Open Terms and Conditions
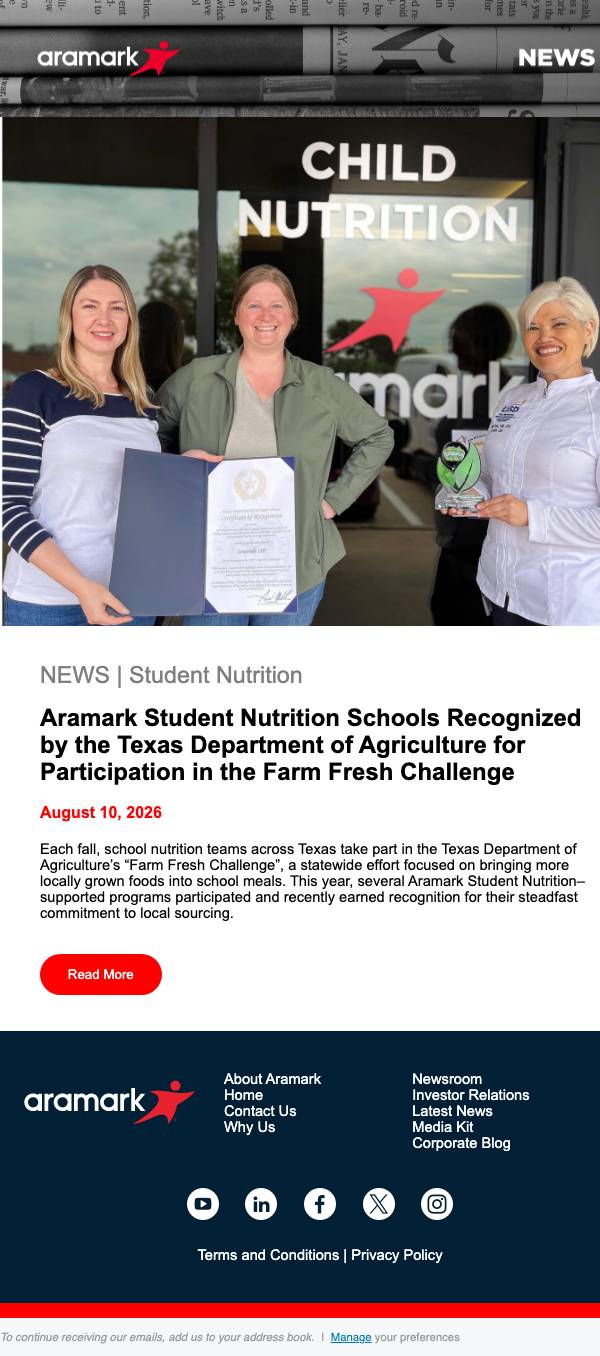The height and width of the screenshot is (1356, 600). click(268, 1255)
